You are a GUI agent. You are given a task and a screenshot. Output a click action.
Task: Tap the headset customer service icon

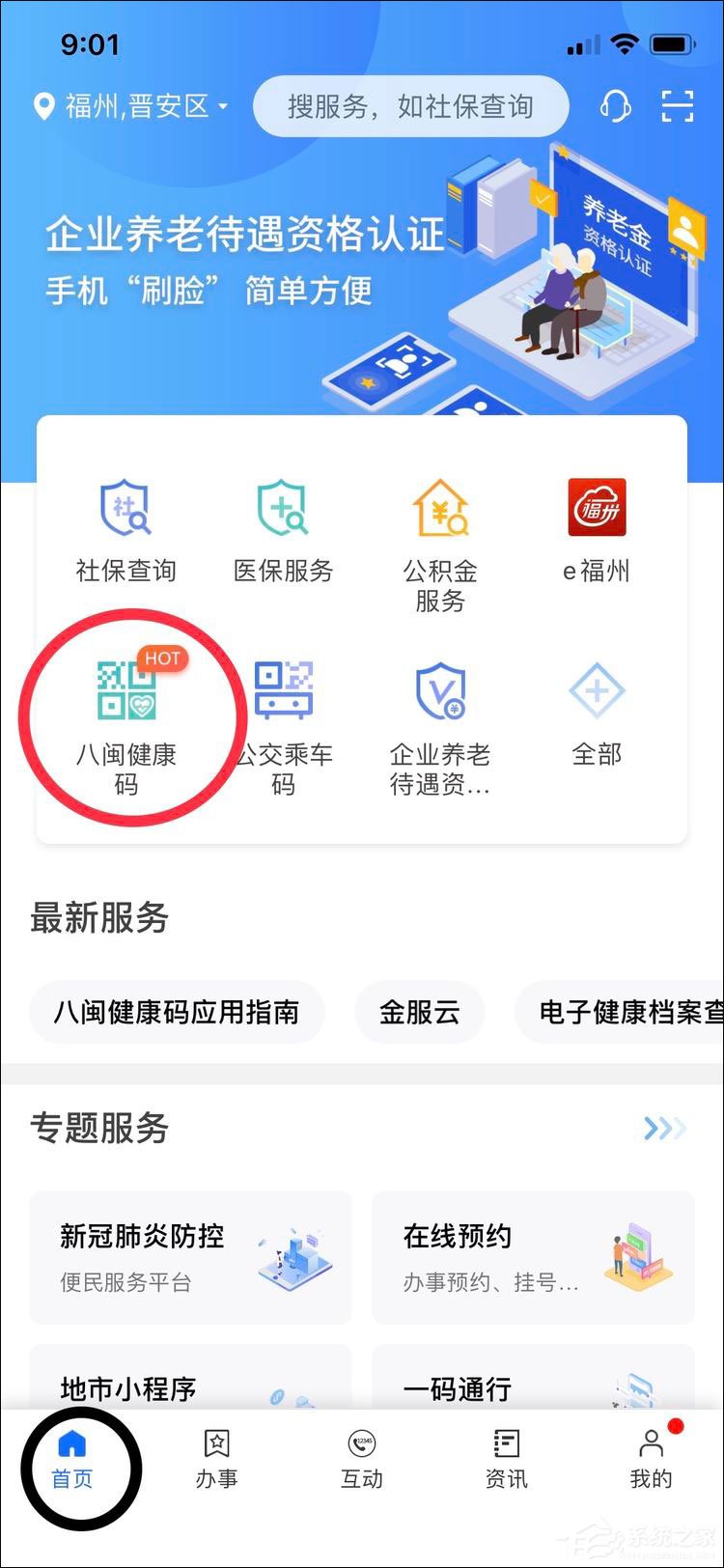pyautogui.click(x=617, y=108)
